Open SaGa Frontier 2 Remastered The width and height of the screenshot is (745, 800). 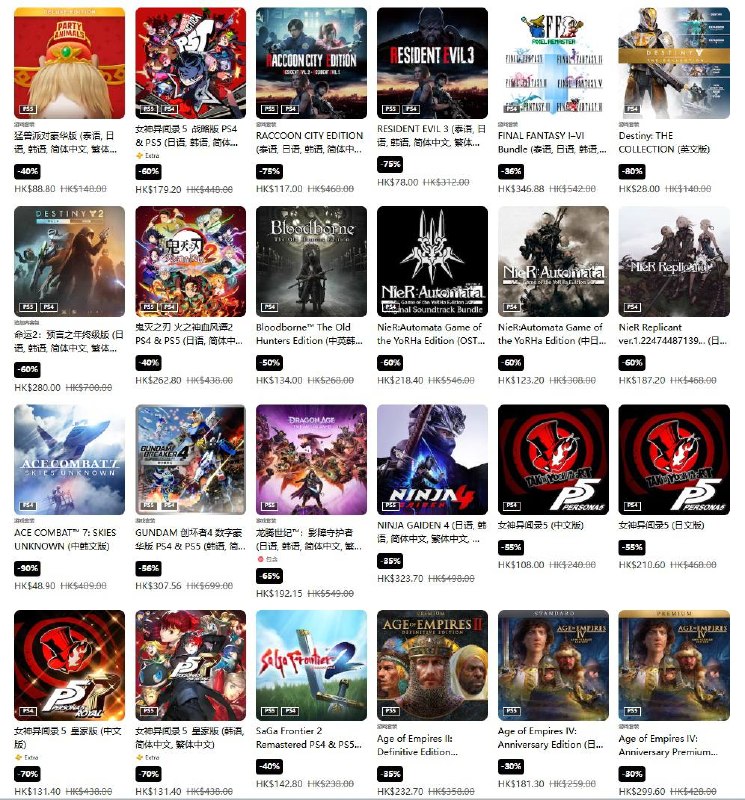pyautogui.click(x=311, y=665)
